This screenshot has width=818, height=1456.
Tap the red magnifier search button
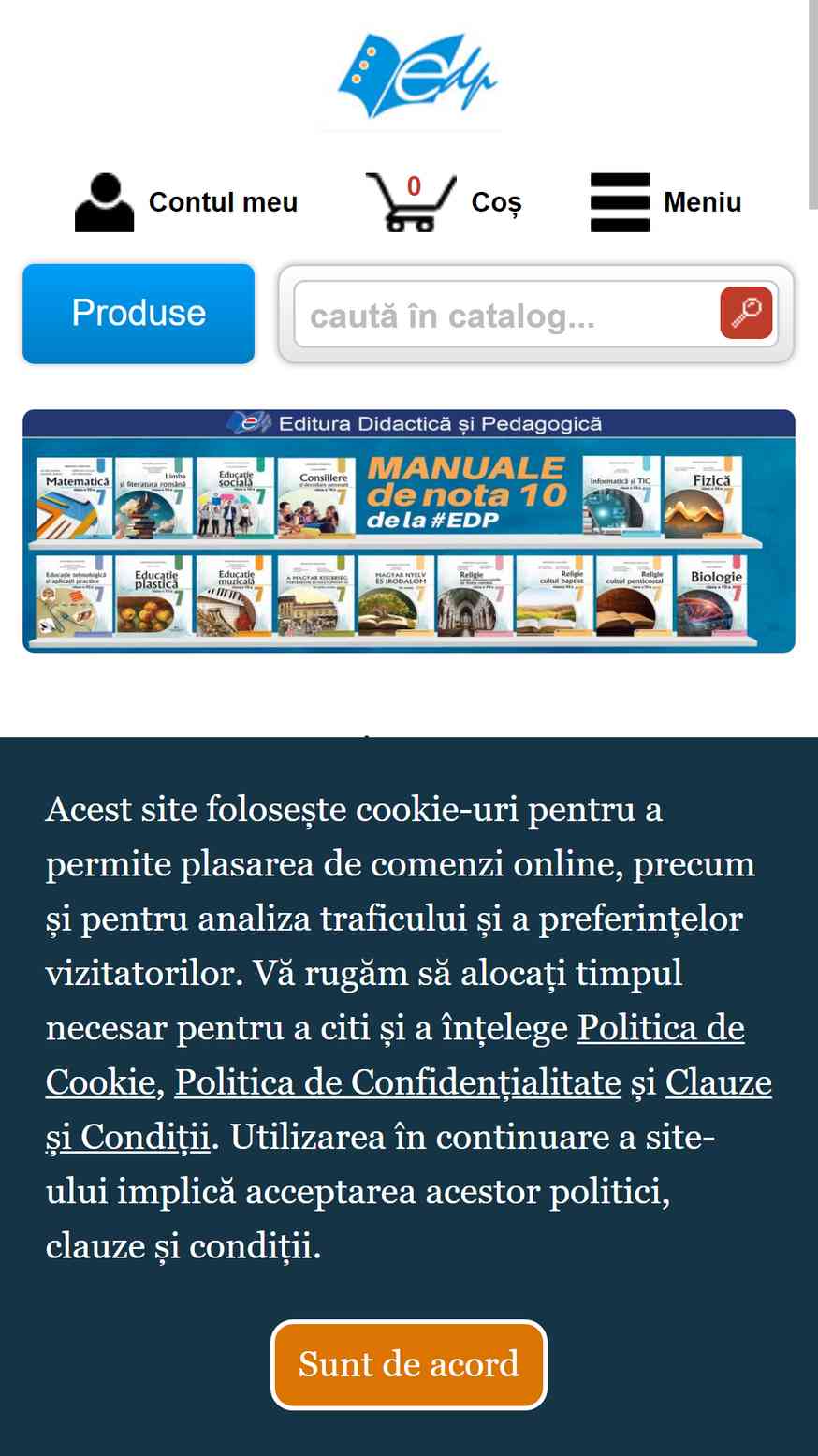pyautogui.click(x=746, y=313)
